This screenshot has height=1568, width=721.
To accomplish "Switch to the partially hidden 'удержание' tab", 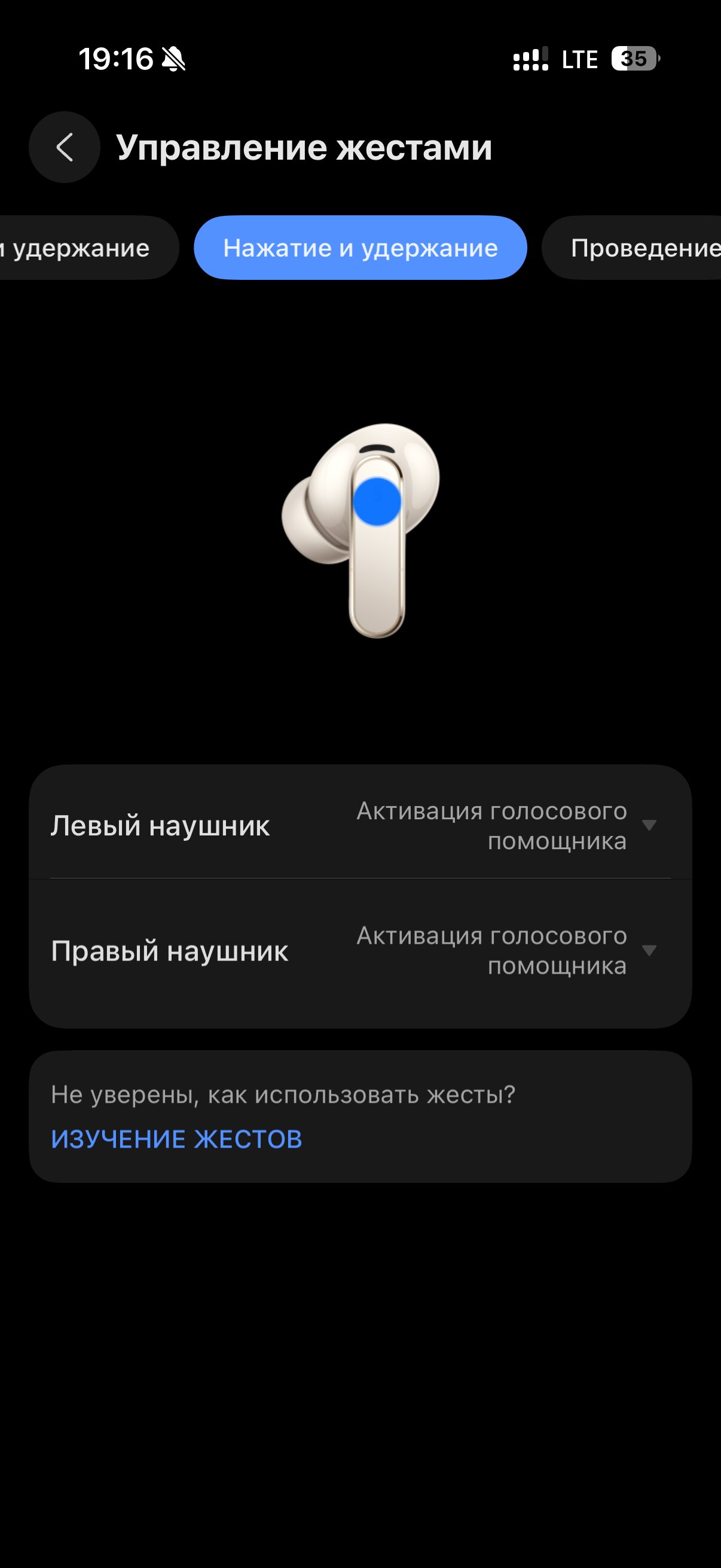I will pyautogui.click(x=82, y=248).
